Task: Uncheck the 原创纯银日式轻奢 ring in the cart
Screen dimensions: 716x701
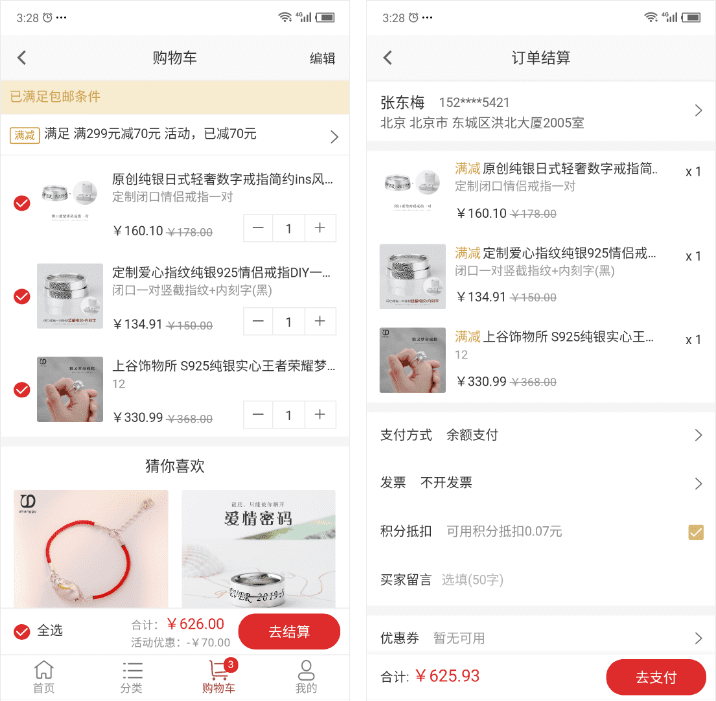Action: pyautogui.click(x=22, y=203)
